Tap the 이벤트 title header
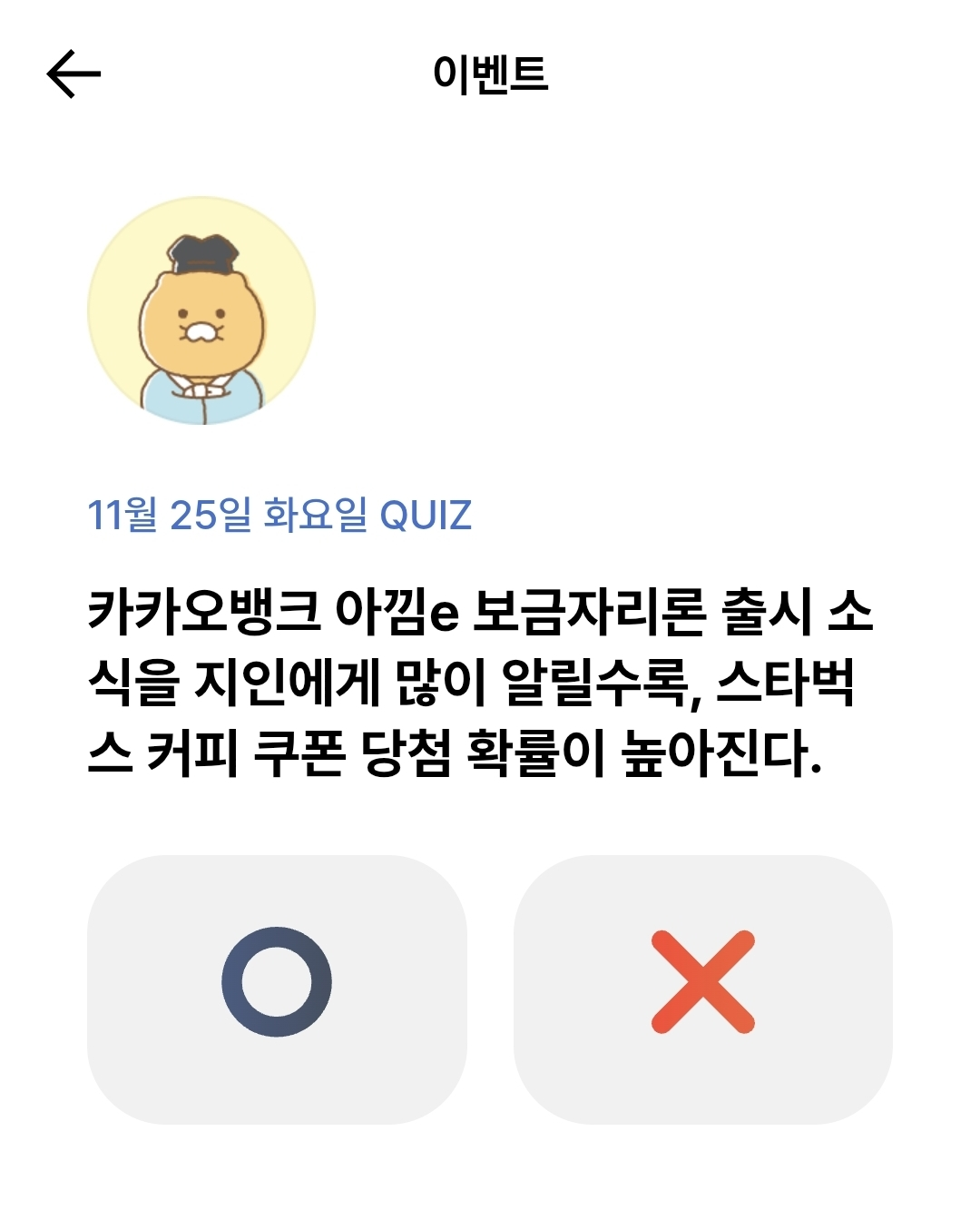This screenshot has width=980, height=1210. tap(490, 75)
